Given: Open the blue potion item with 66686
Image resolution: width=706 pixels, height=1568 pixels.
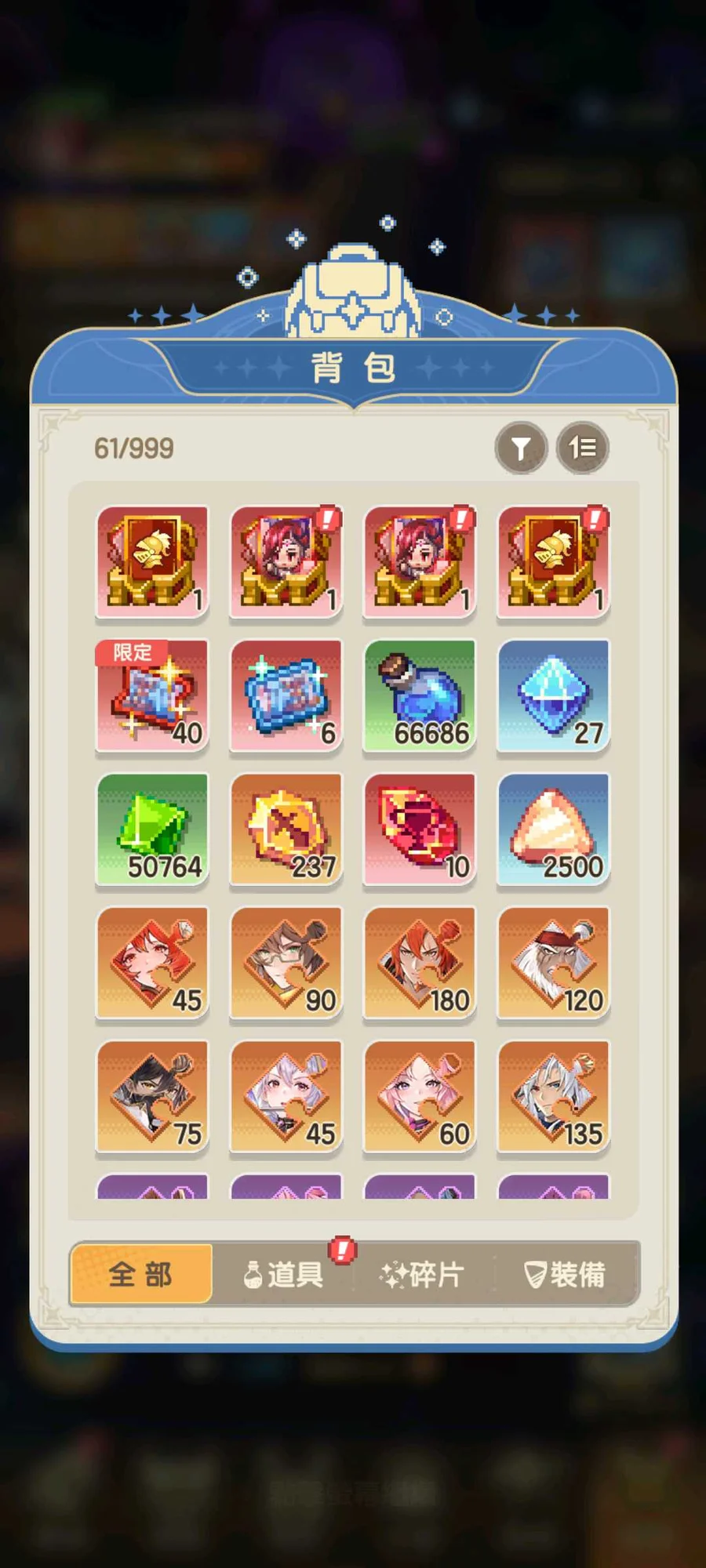Looking at the screenshot, I should 420,695.
